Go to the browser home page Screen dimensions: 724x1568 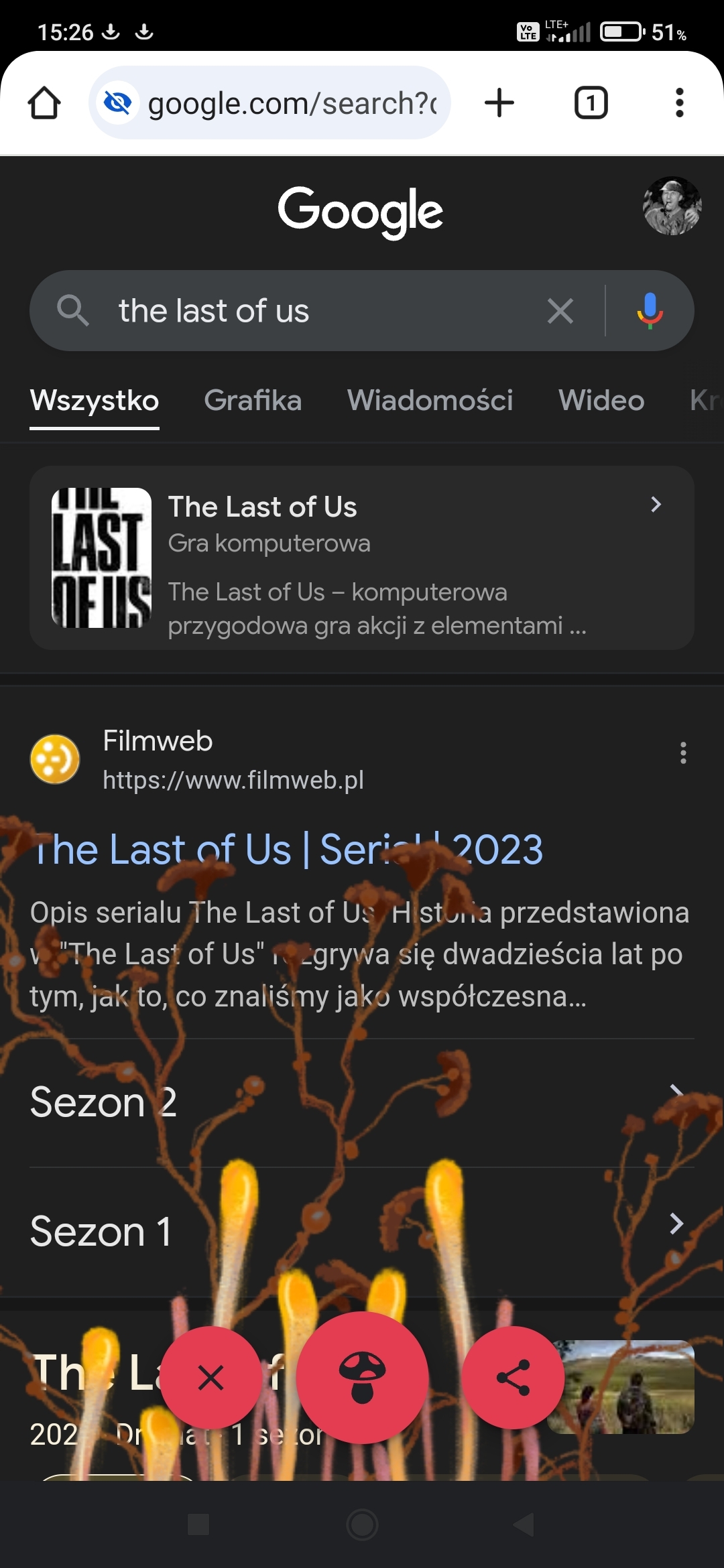[x=44, y=103]
